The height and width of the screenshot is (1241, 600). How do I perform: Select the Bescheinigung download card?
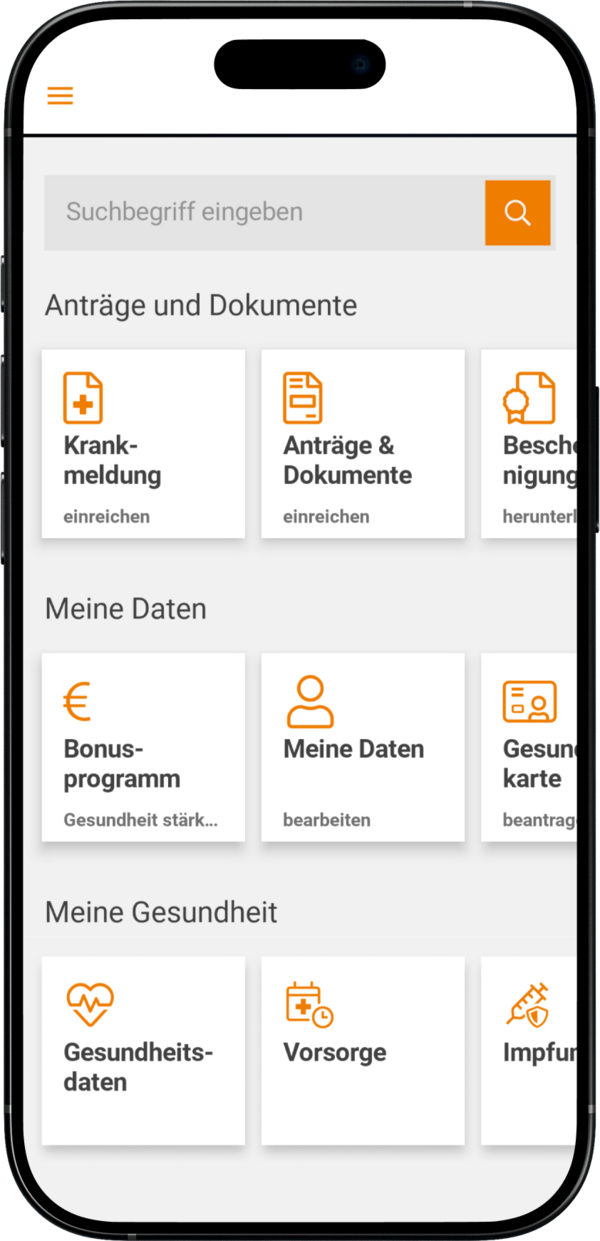tap(530, 444)
